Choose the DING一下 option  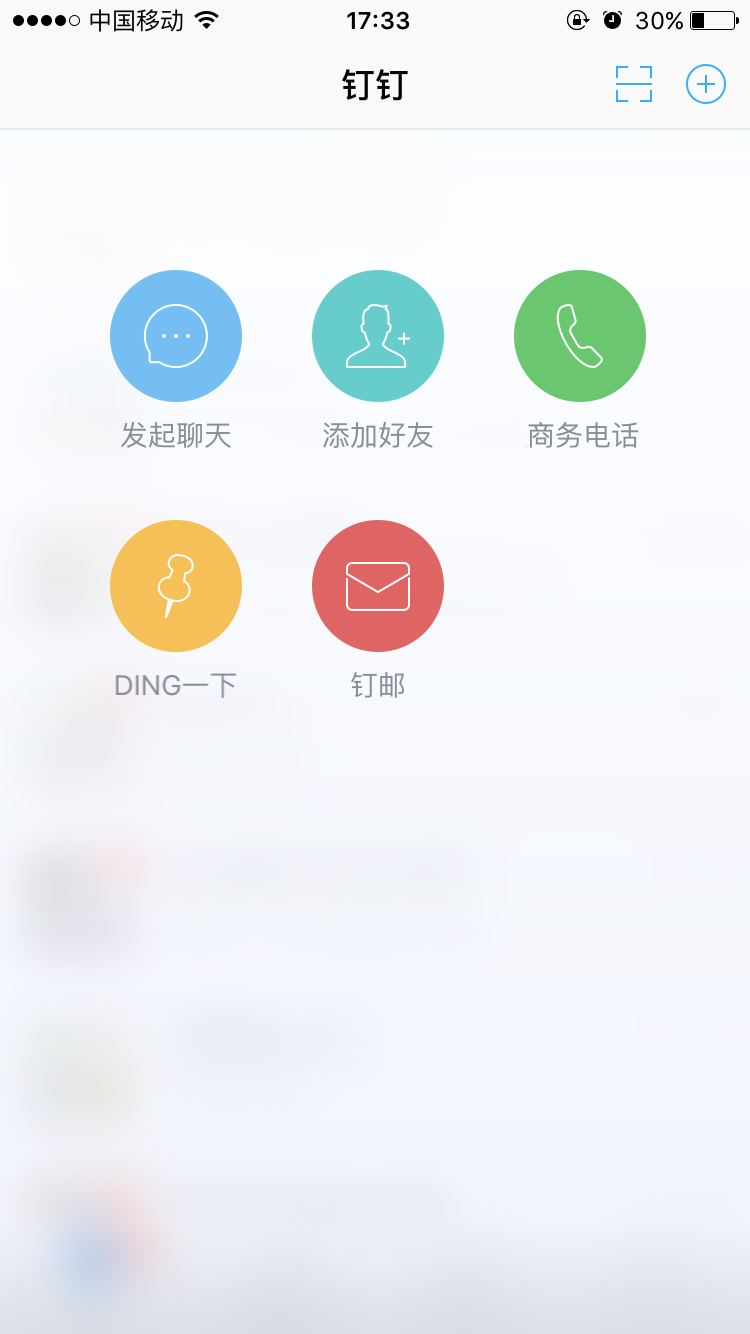[x=176, y=586]
